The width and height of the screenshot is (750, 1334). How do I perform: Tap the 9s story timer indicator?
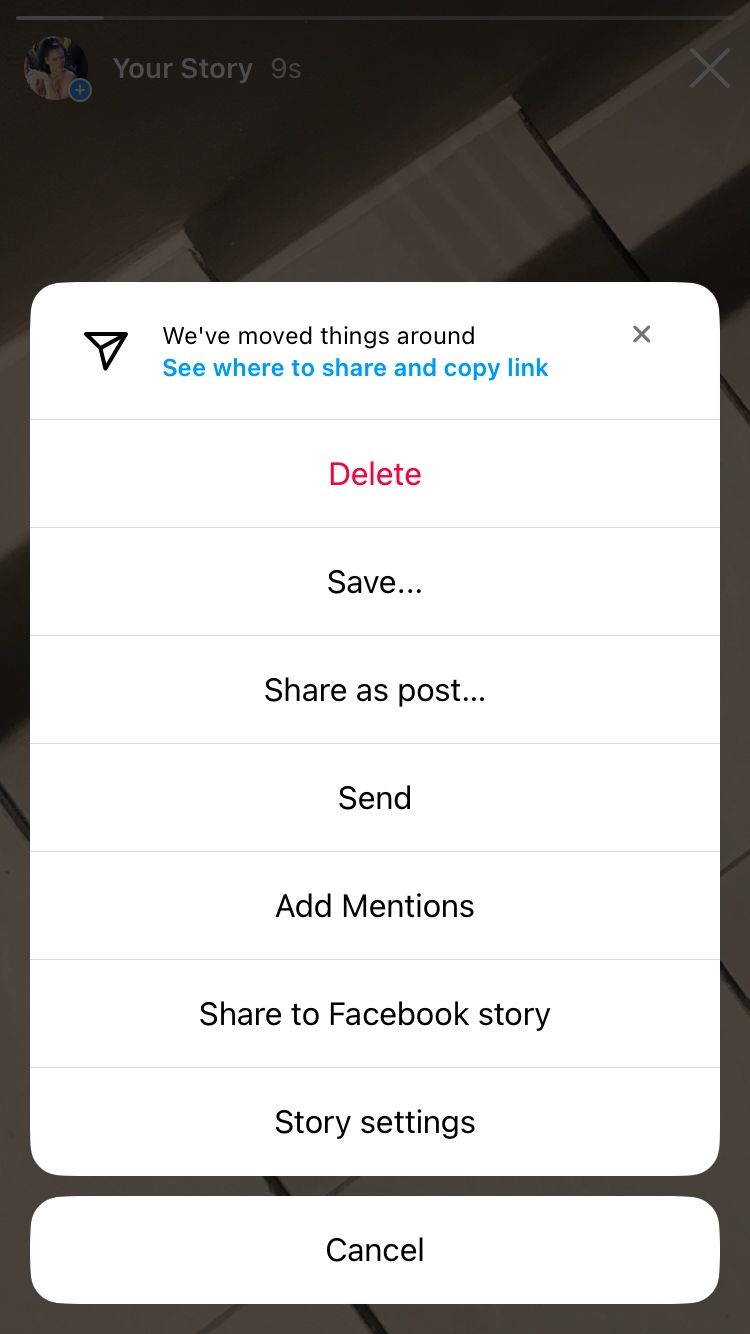pos(285,68)
